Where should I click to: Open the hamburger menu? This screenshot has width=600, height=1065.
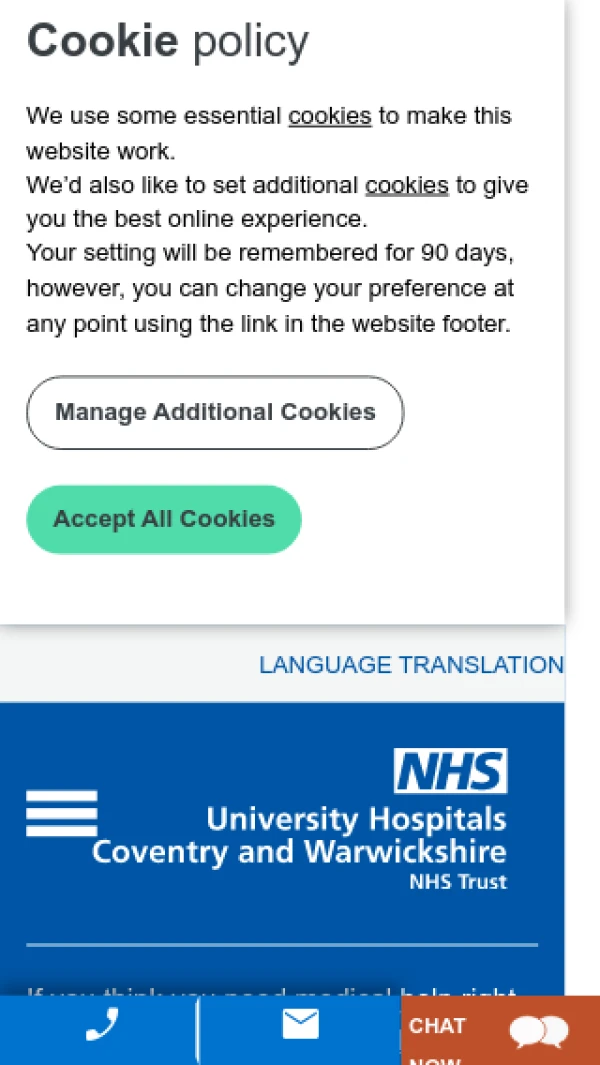click(x=62, y=813)
